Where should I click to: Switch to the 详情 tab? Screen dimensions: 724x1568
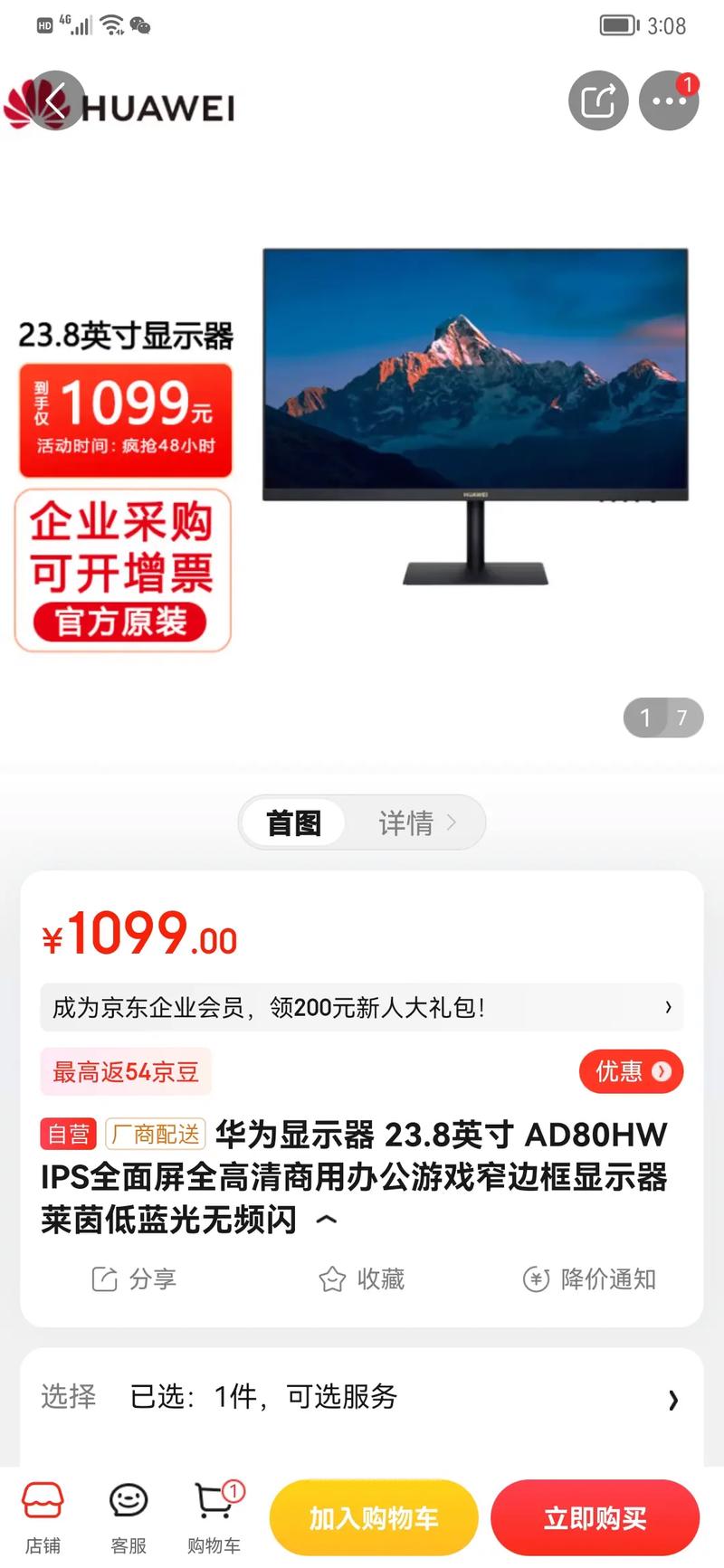tap(407, 822)
